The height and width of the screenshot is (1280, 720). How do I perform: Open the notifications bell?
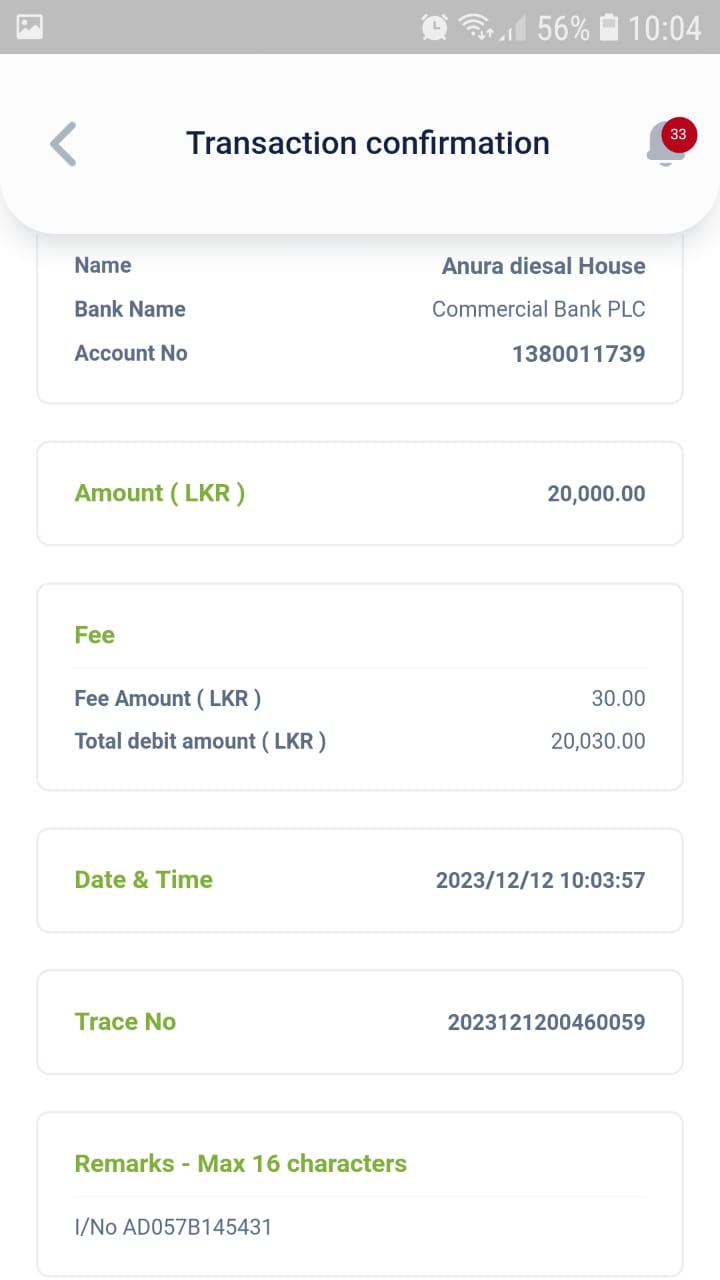tap(666, 143)
